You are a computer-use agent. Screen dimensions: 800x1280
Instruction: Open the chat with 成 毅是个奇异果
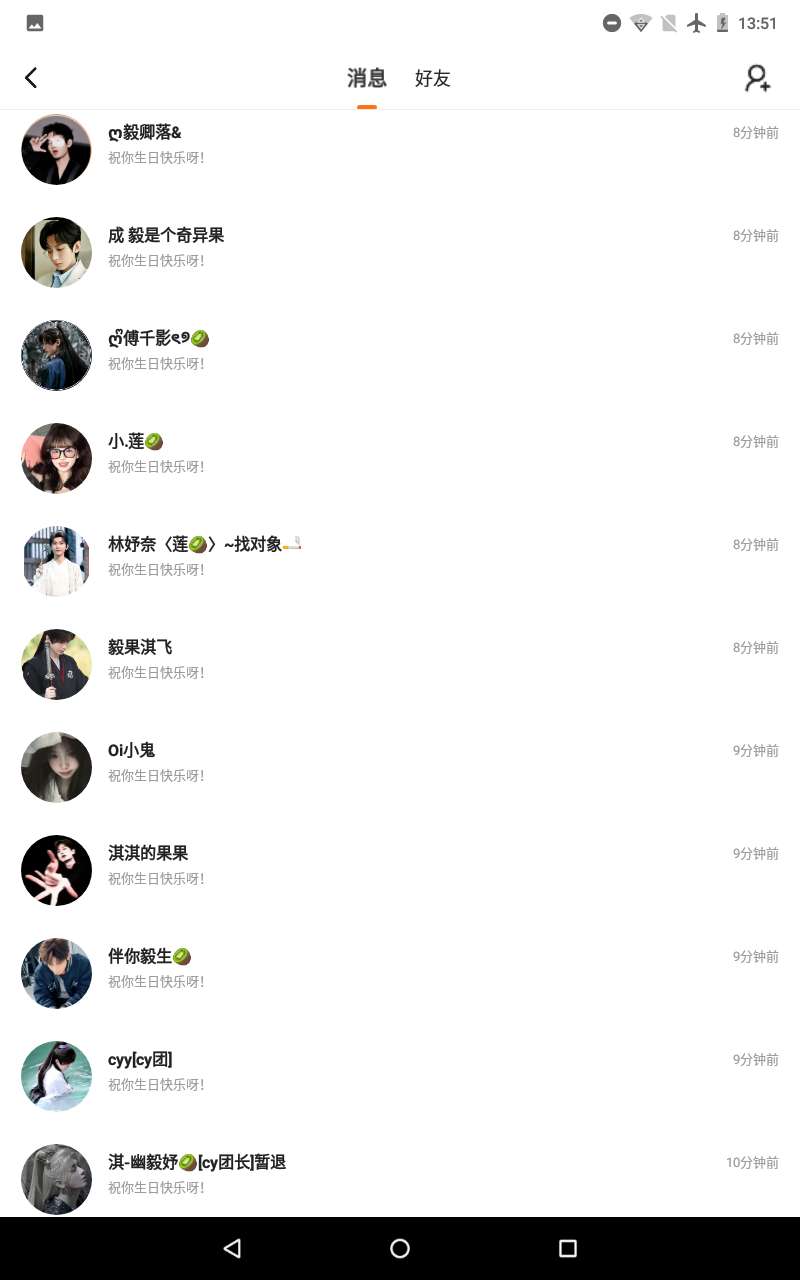(x=400, y=248)
